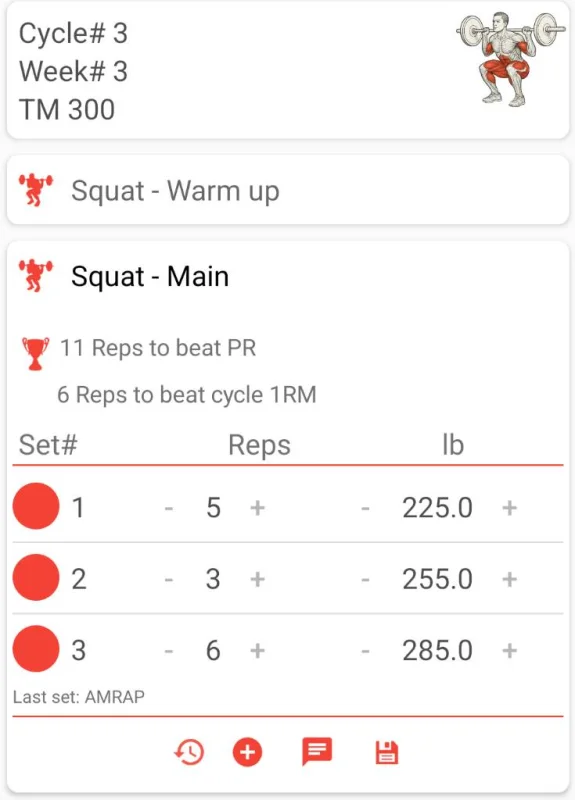Expand the Squat - Warm up card
575x800 pixels.
click(287, 190)
